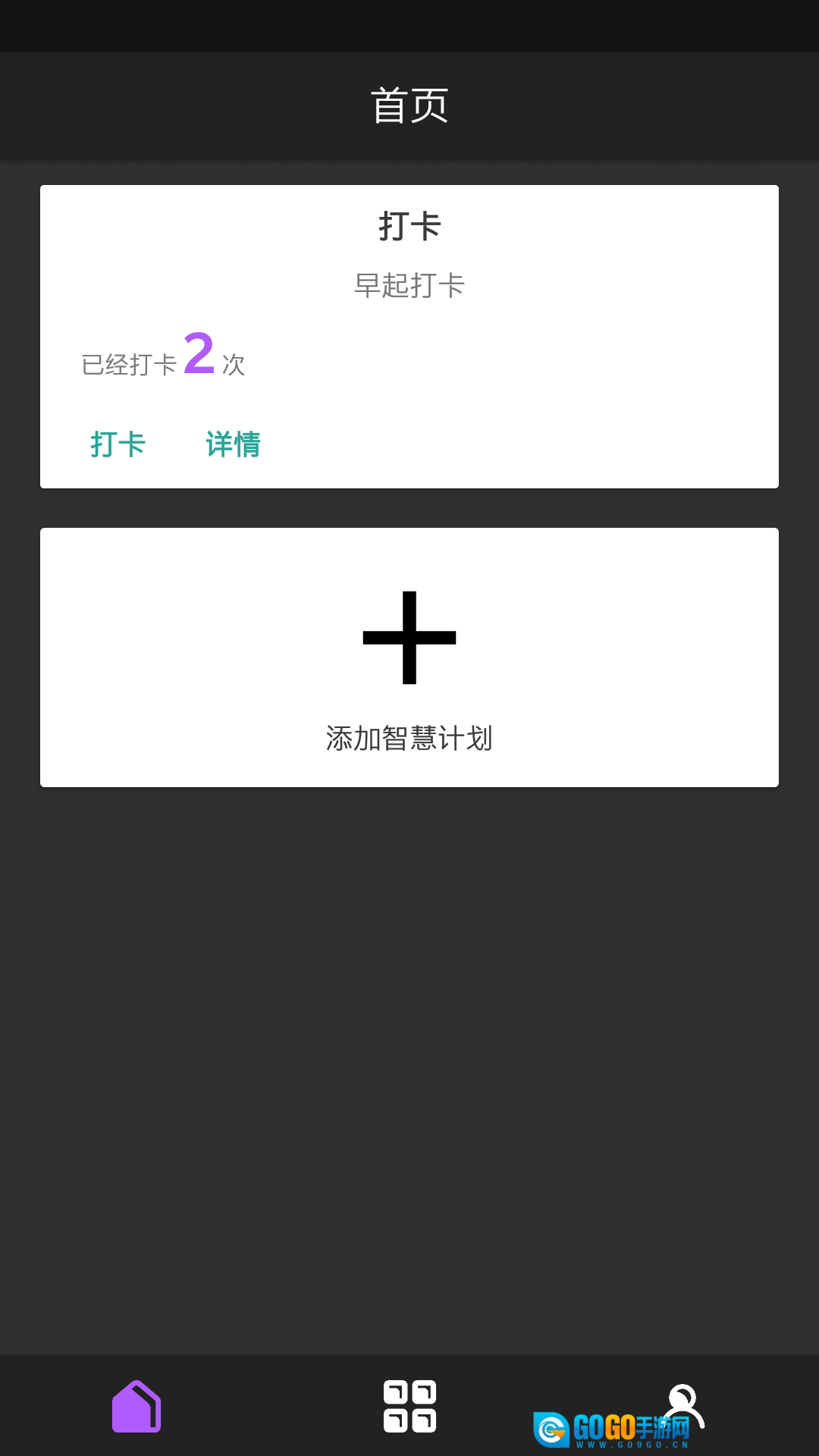Switch to the home tab
Viewport: 819px width, 1456px height.
pos(136,1406)
